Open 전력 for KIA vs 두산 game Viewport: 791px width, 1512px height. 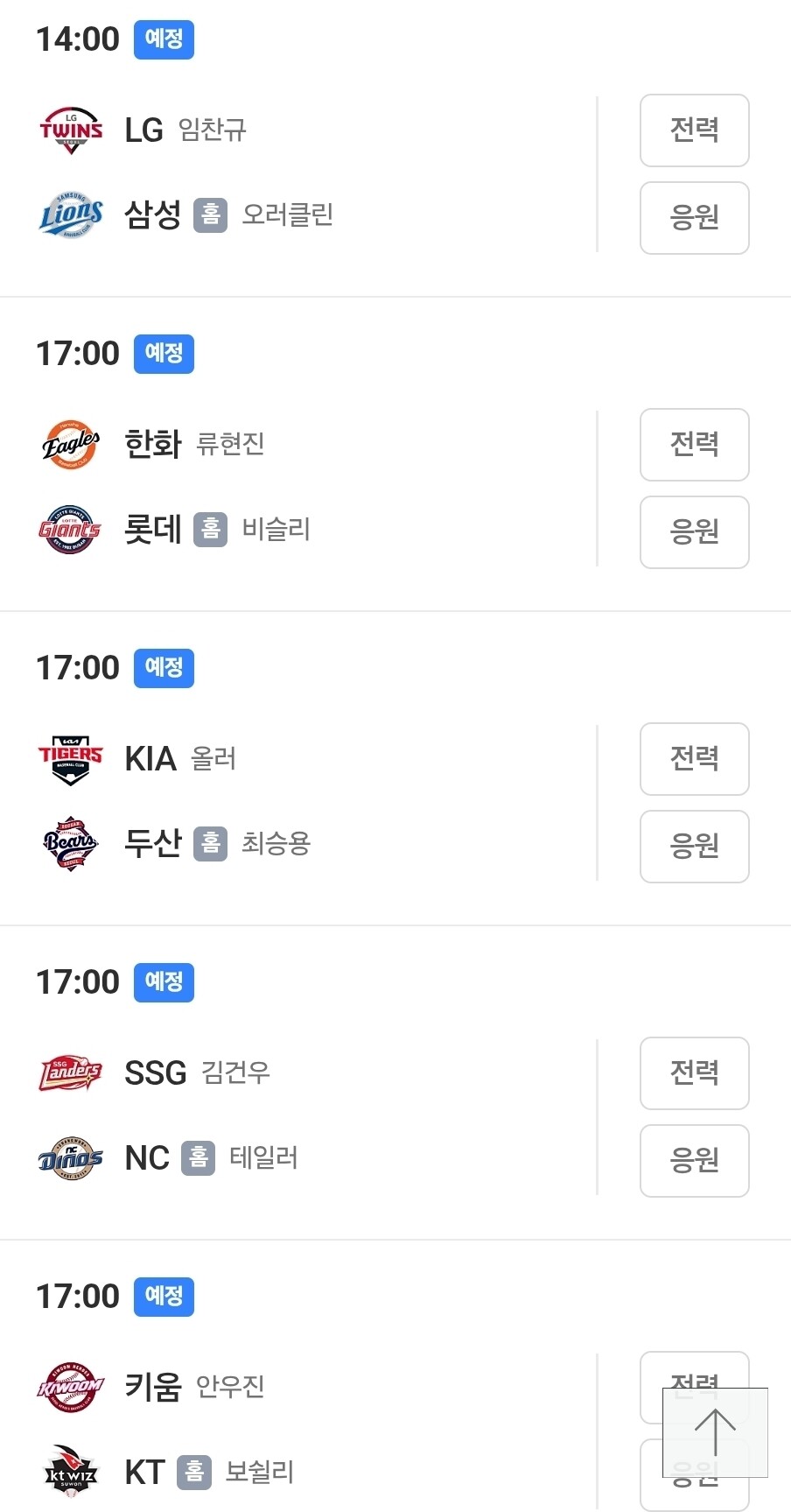pyautogui.click(x=694, y=759)
